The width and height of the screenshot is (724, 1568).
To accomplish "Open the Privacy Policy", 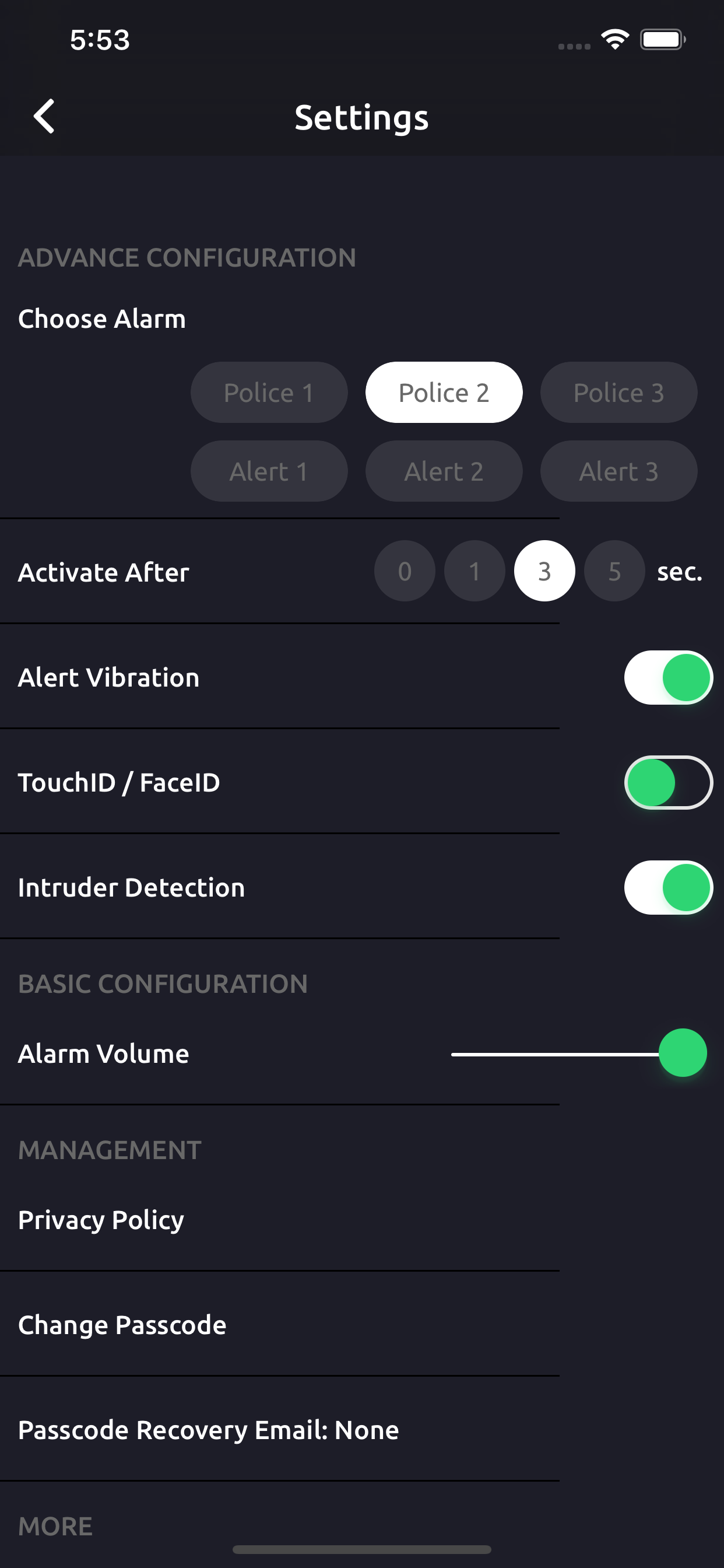I will [100, 1220].
